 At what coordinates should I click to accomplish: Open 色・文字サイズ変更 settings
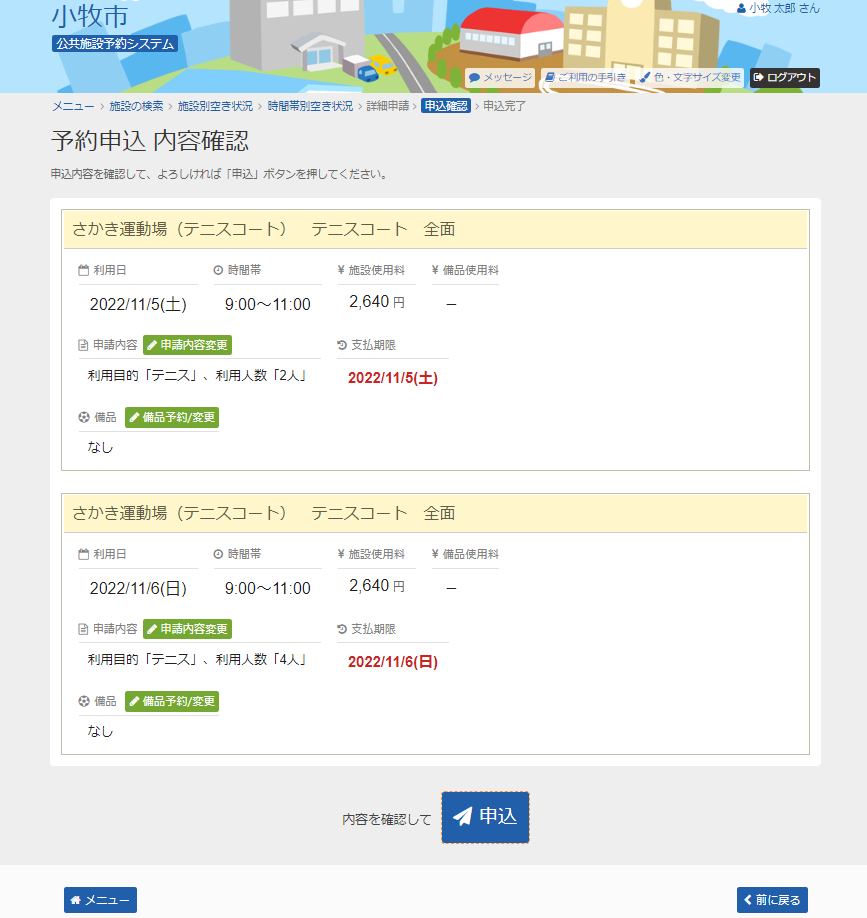691,77
